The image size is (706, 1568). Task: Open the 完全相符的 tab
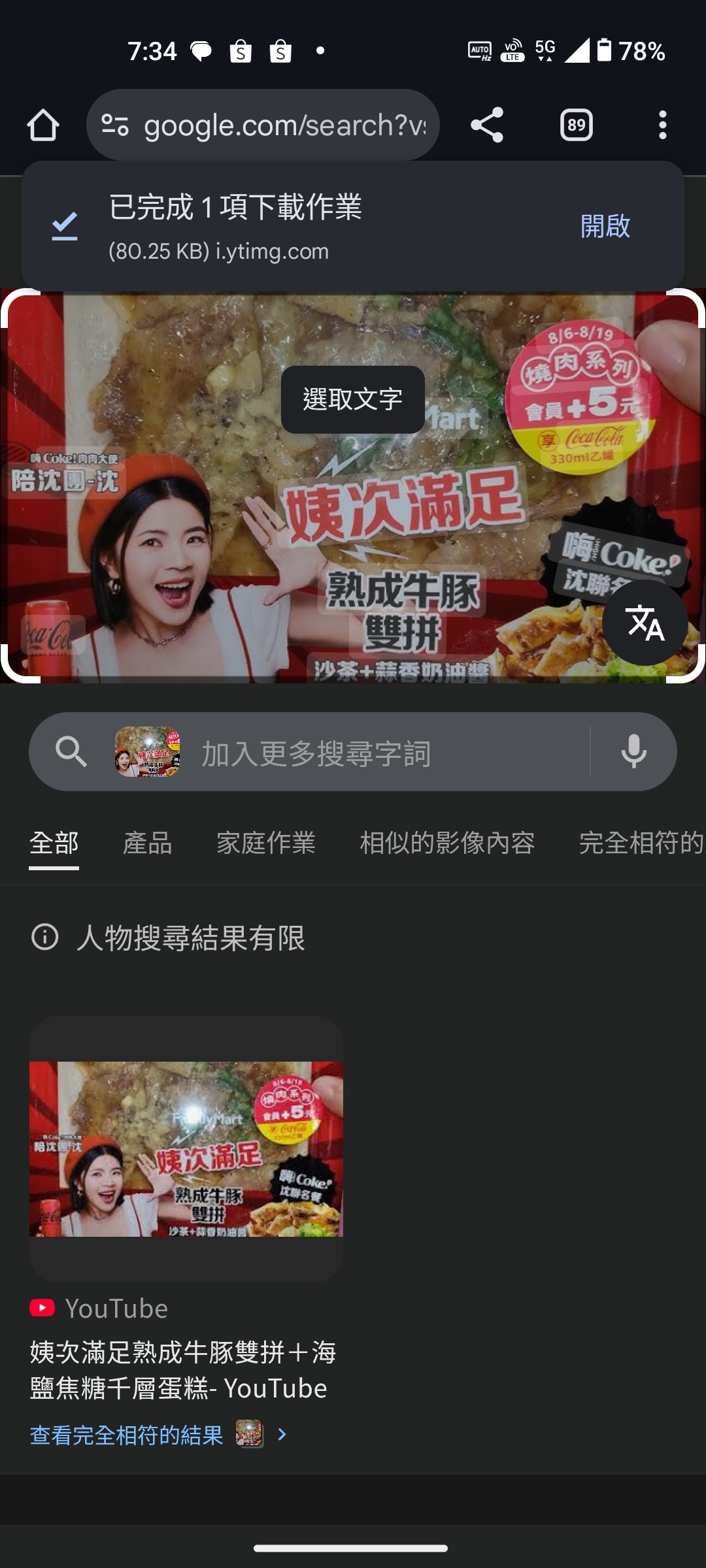(641, 843)
